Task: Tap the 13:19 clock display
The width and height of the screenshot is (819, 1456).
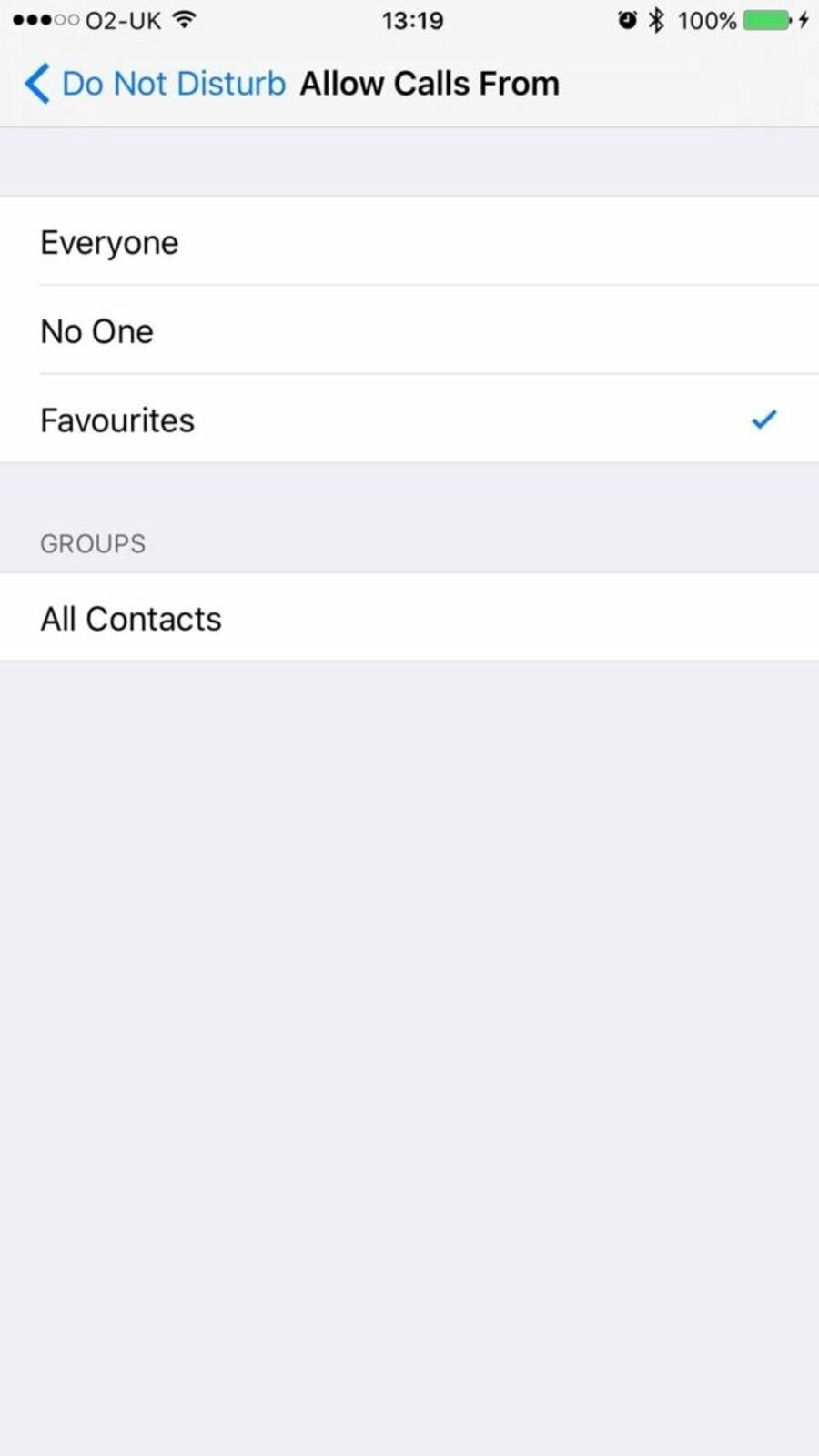Action: pos(412,19)
